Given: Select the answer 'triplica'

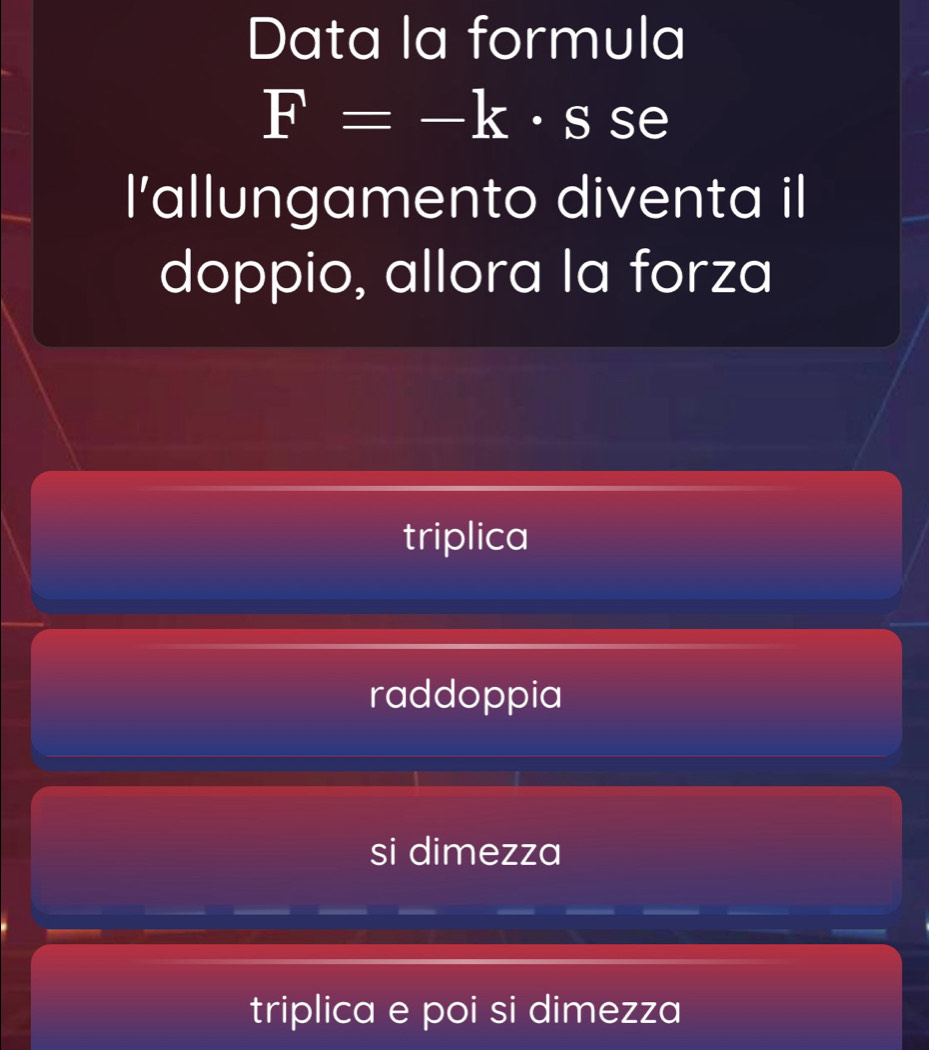Looking at the screenshot, I should point(465,537).
